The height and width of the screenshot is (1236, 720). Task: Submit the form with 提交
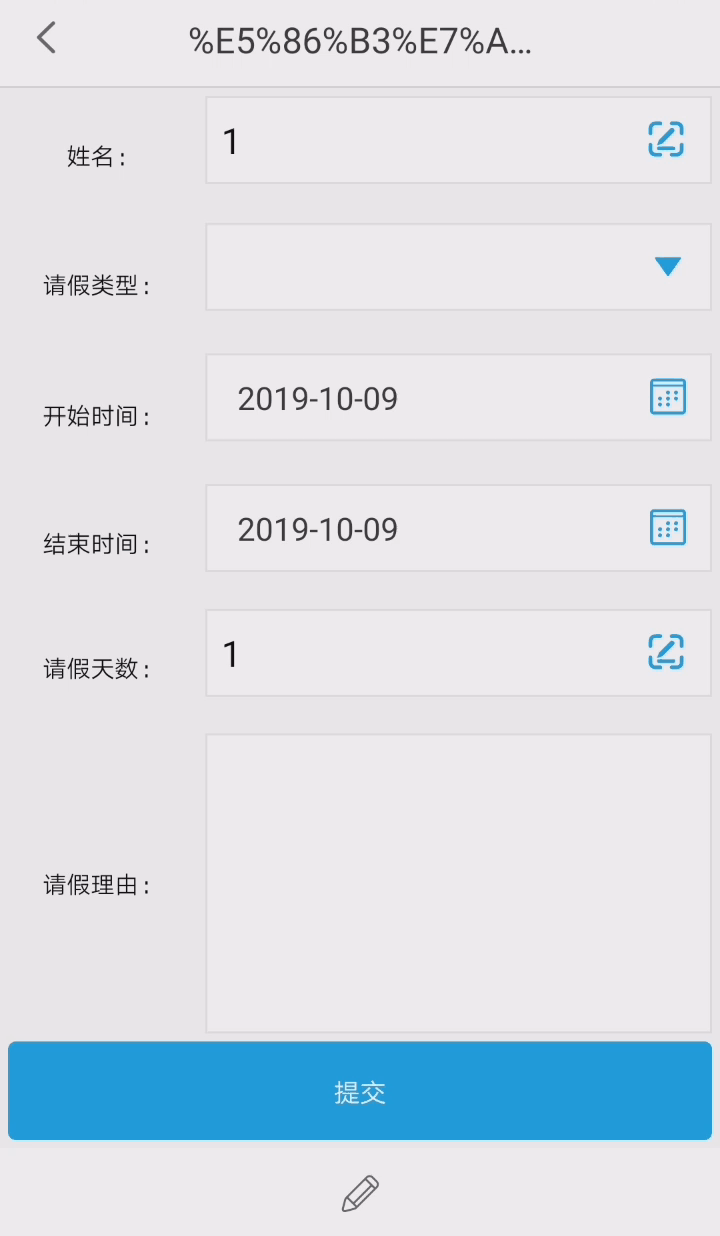pos(360,1091)
